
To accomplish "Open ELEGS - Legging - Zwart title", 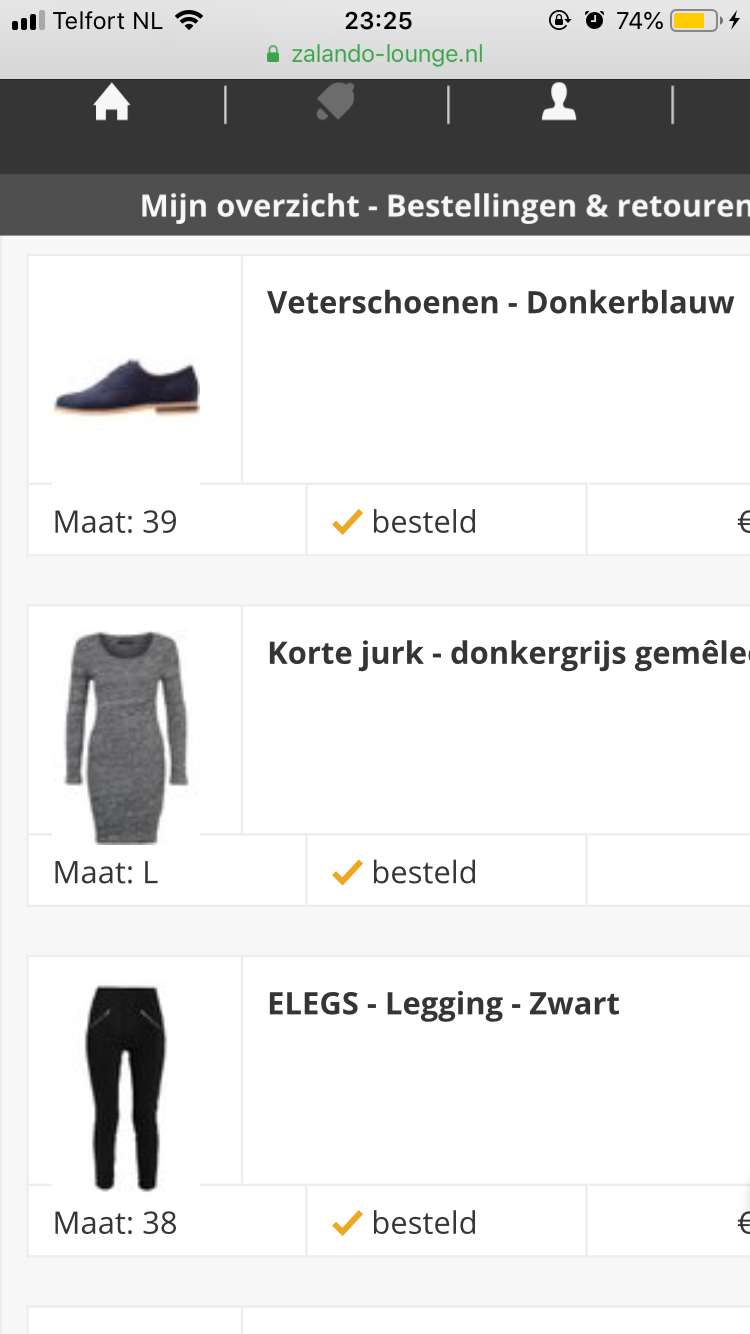I will (x=443, y=1005).
